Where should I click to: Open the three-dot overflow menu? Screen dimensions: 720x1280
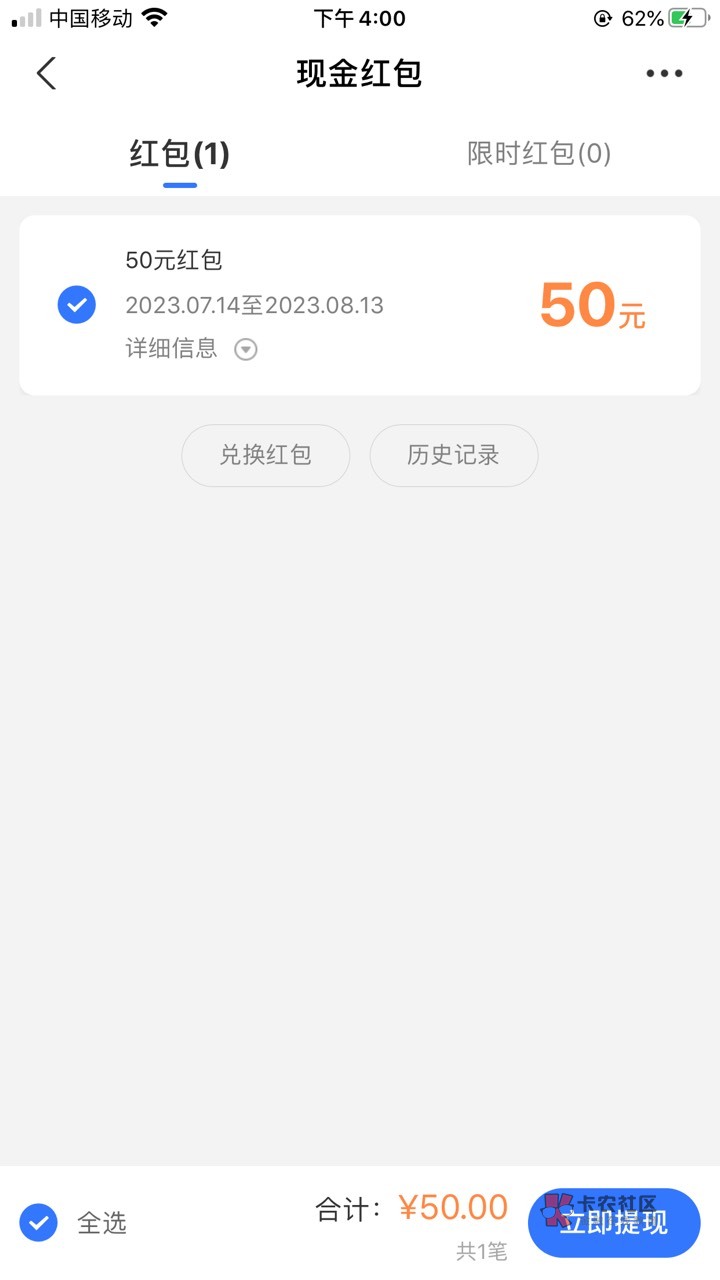[x=664, y=73]
